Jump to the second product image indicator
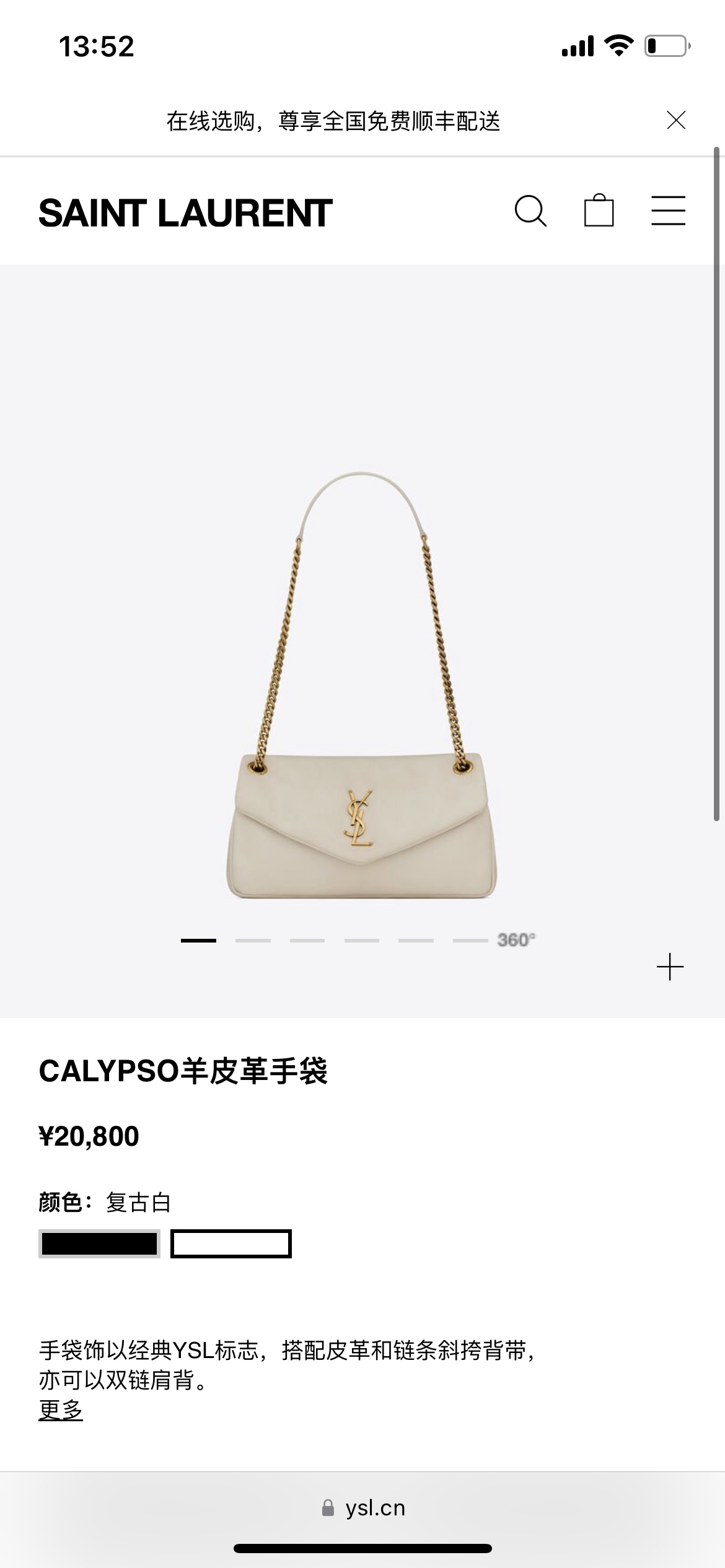 click(253, 941)
